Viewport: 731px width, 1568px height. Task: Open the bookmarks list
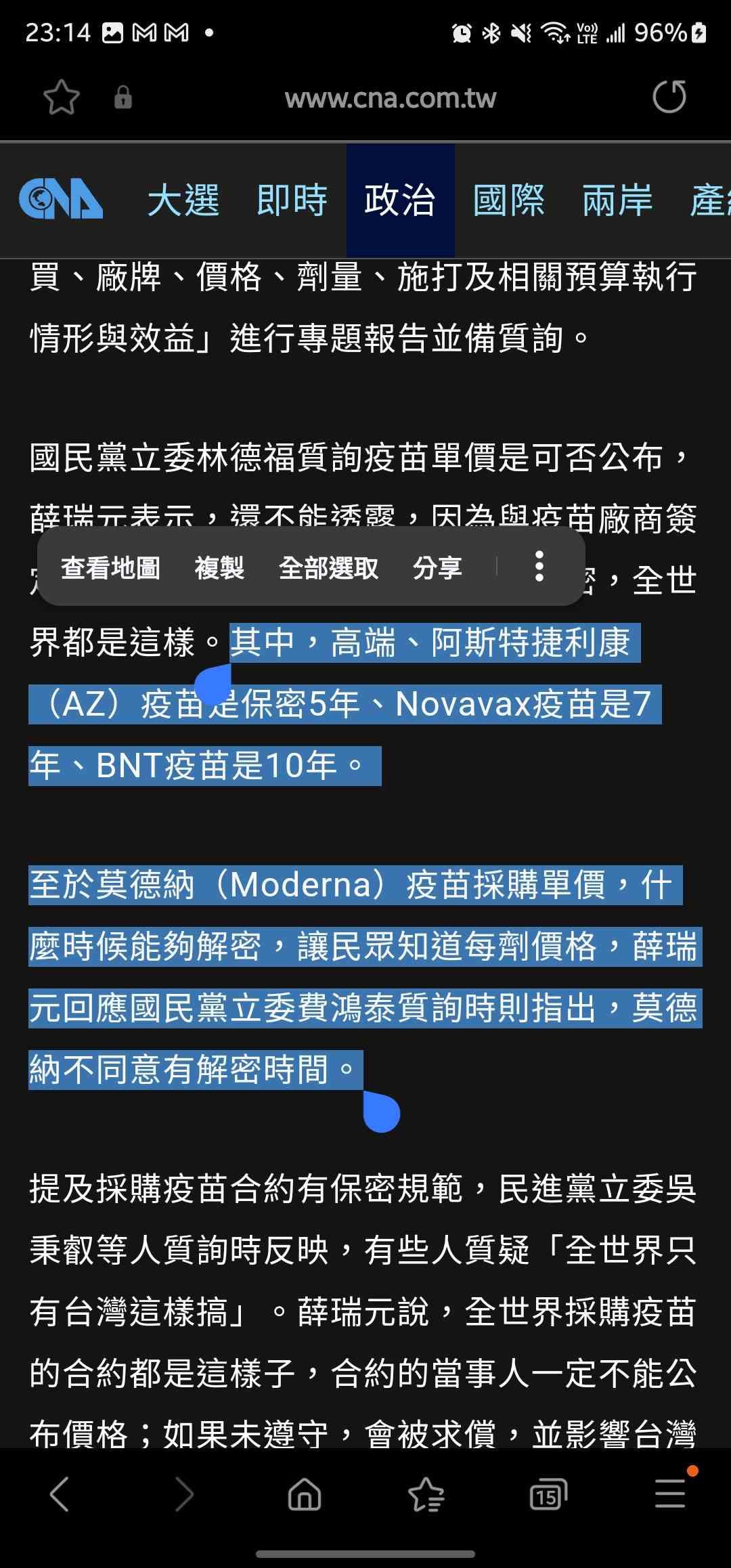click(426, 1494)
